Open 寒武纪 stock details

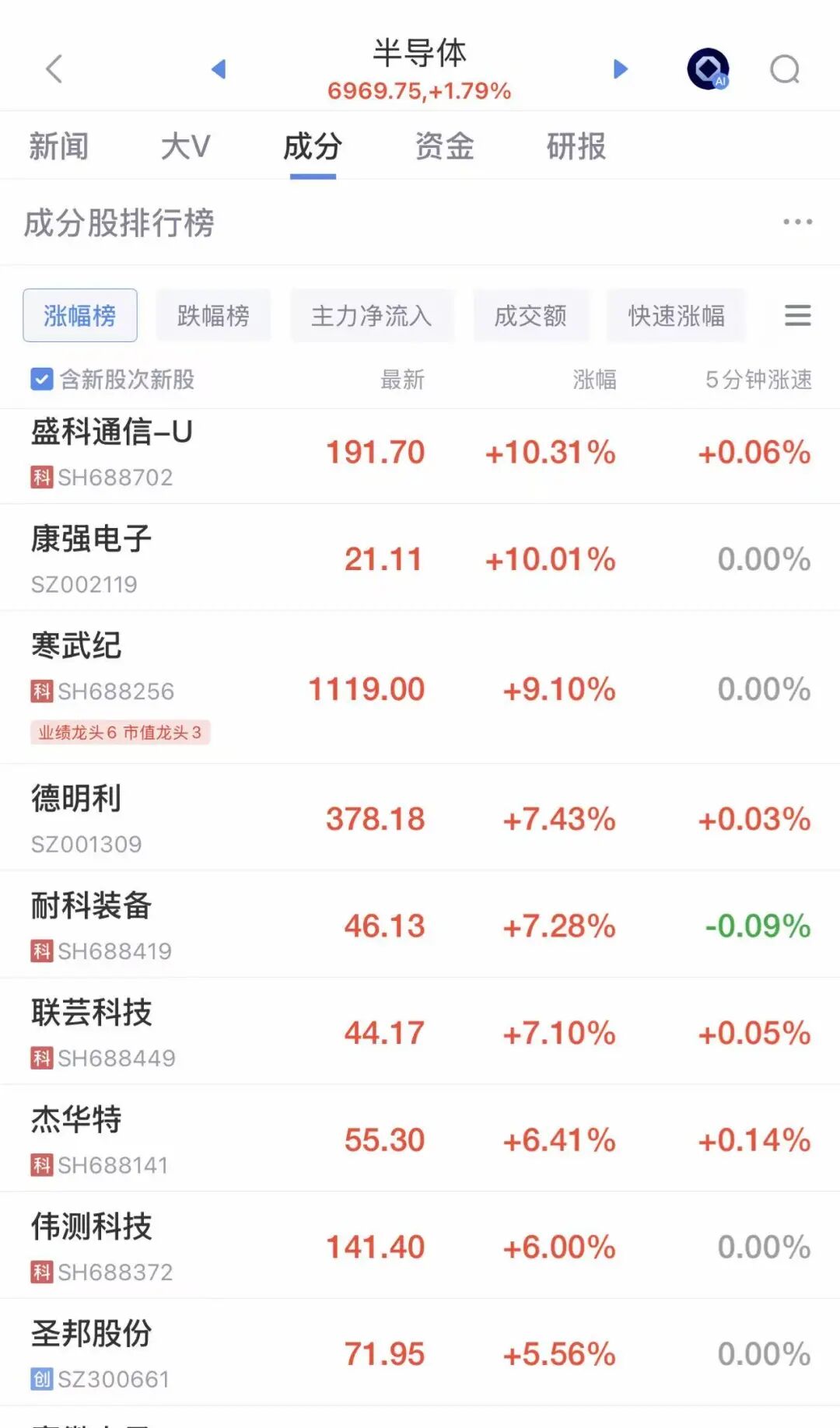coord(78,646)
